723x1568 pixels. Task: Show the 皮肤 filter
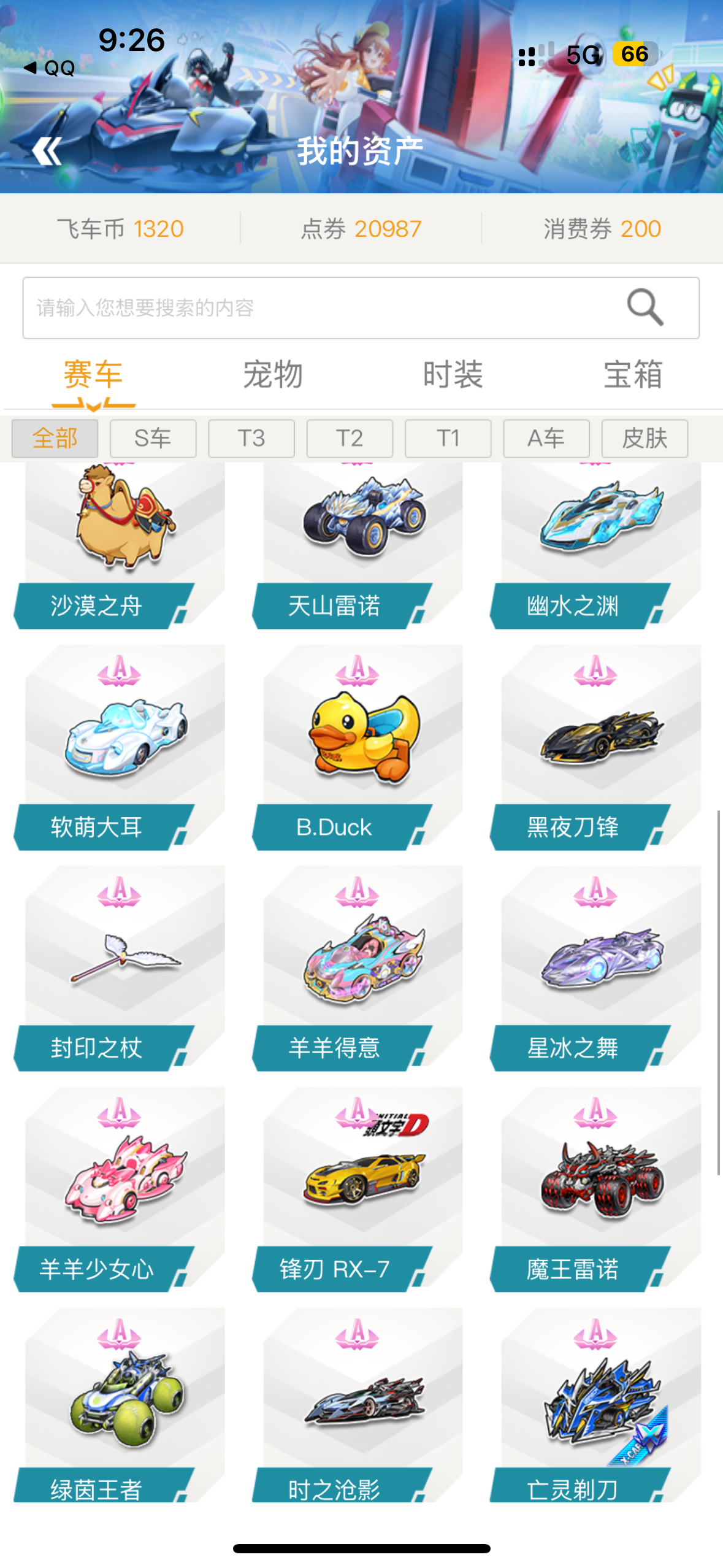click(645, 438)
